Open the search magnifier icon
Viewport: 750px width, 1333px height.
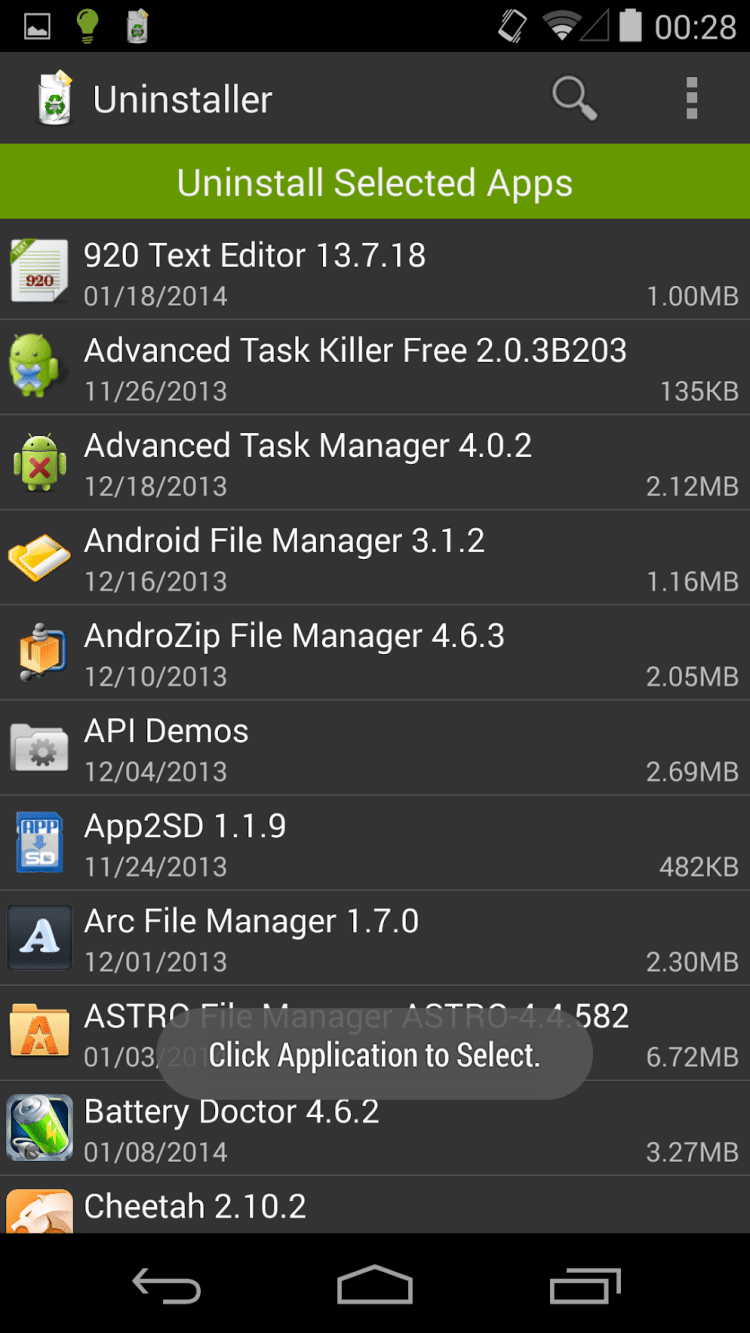(574, 99)
